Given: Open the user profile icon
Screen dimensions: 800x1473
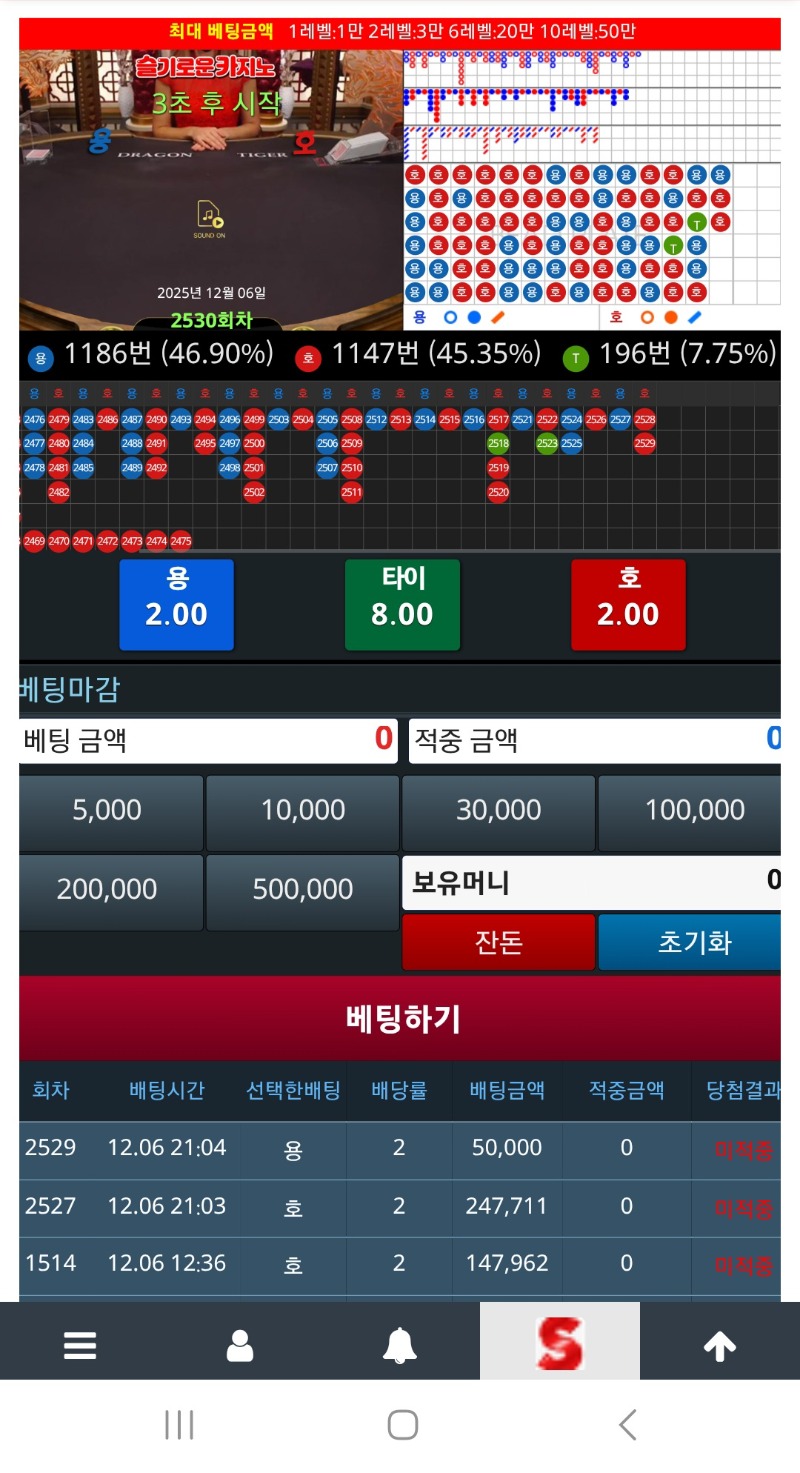Looking at the screenshot, I should tap(240, 1346).
